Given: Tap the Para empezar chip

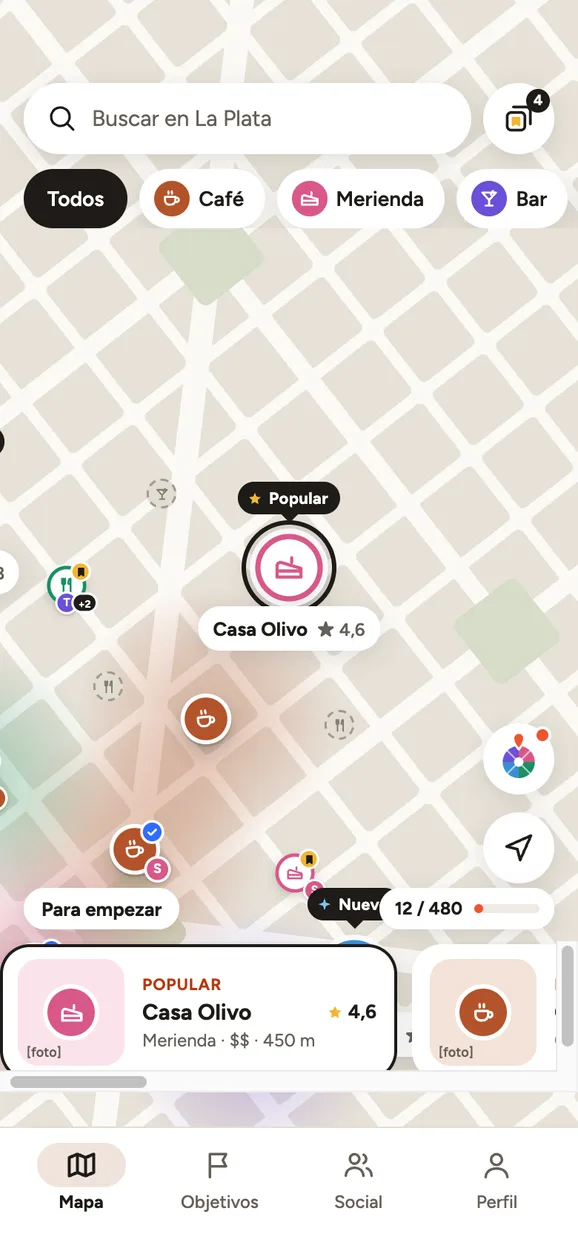Looking at the screenshot, I should (102, 910).
